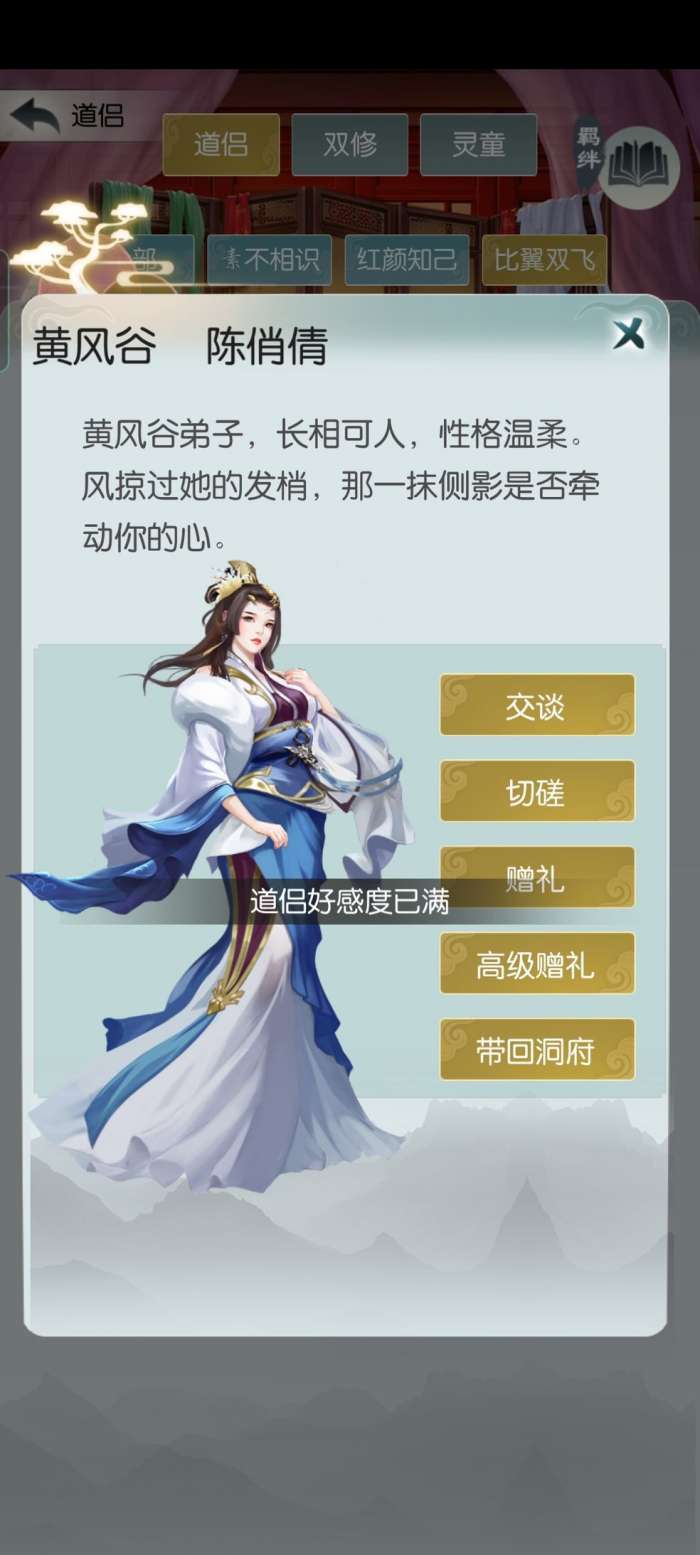Tap the 交谈 button

[537, 705]
